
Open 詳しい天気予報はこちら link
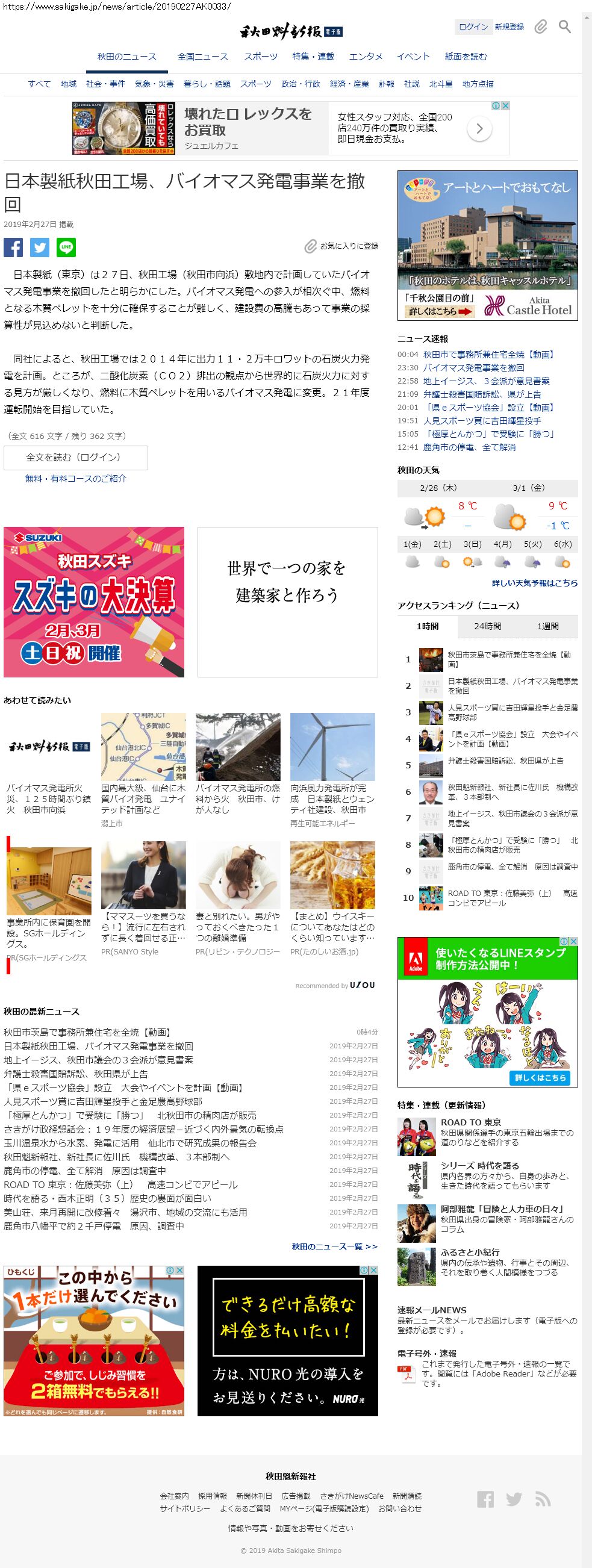pos(535,582)
